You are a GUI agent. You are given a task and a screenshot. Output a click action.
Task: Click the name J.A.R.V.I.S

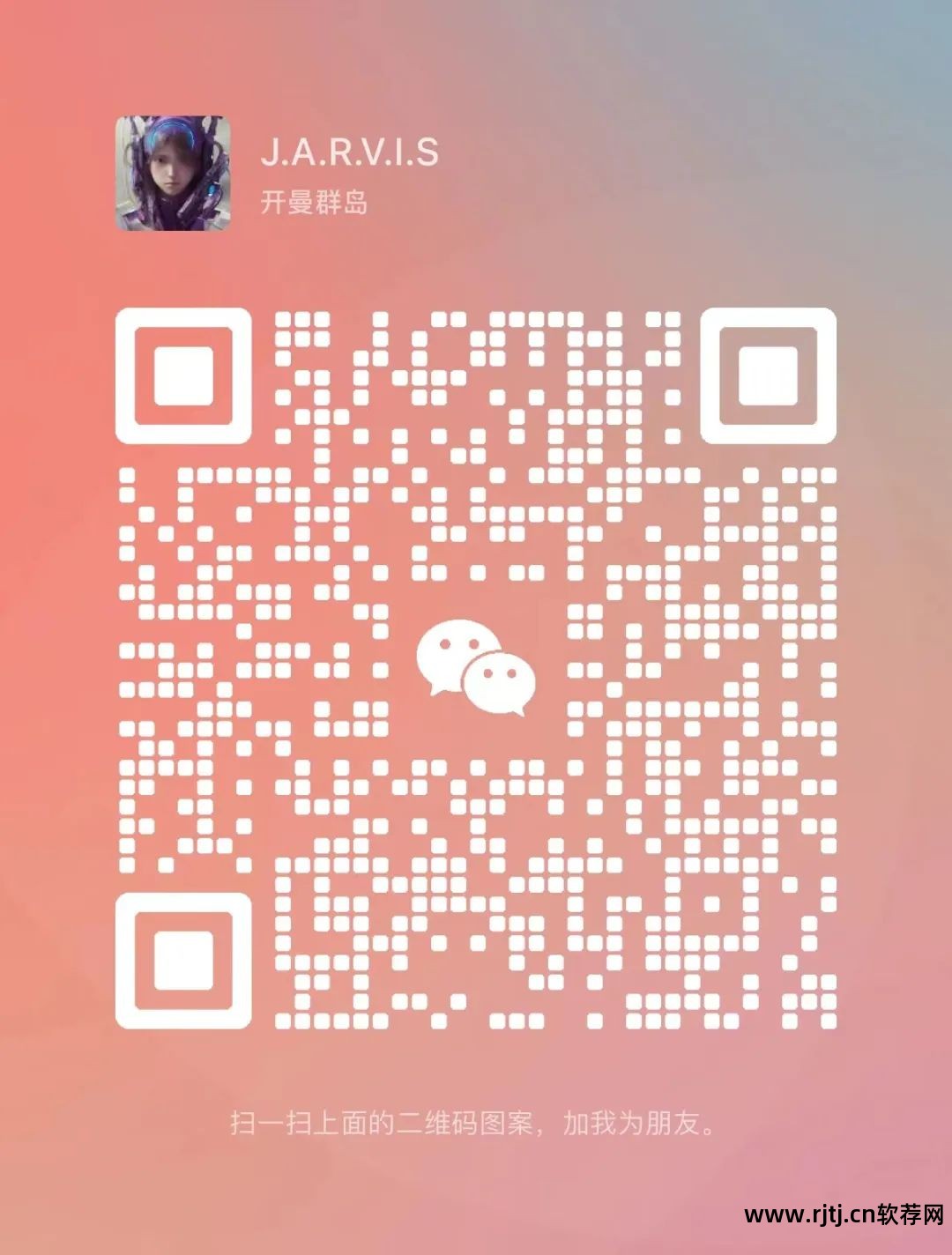click(x=350, y=152)
